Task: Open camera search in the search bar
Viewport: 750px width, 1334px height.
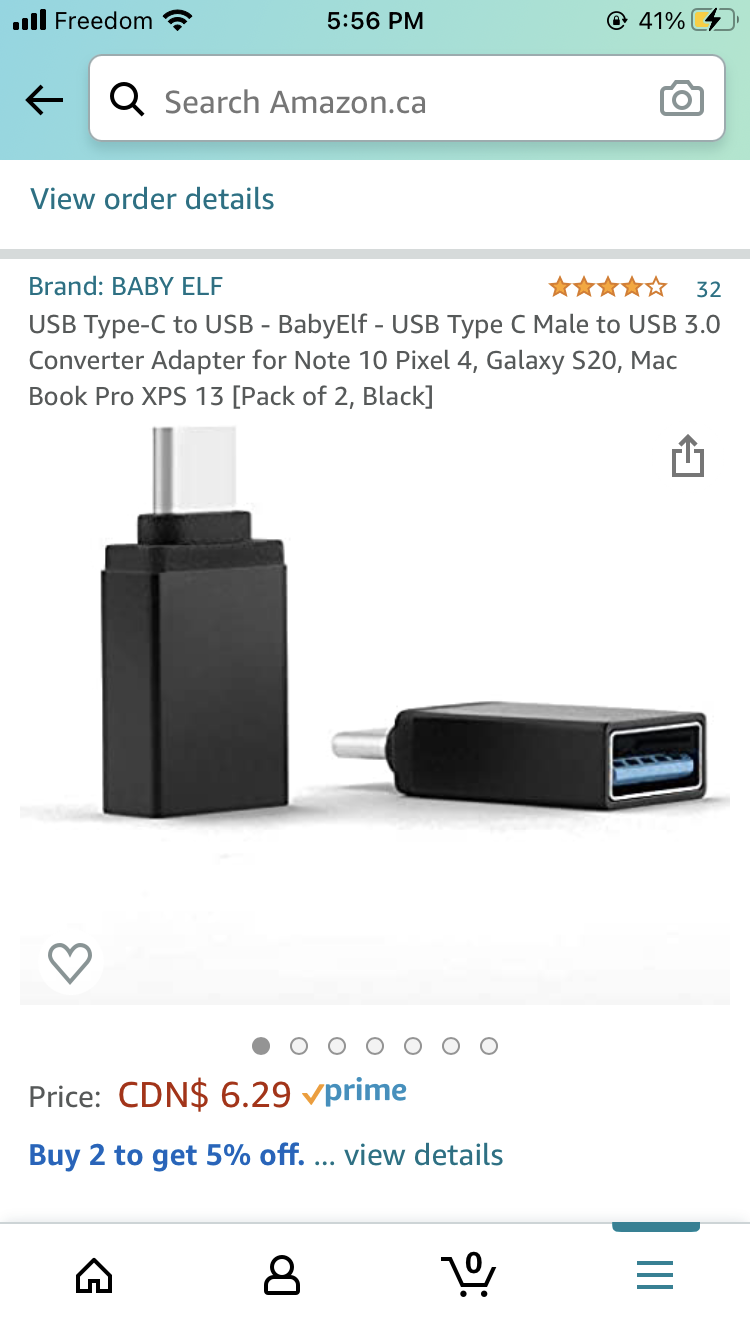Action: click(x=681, y=100)
